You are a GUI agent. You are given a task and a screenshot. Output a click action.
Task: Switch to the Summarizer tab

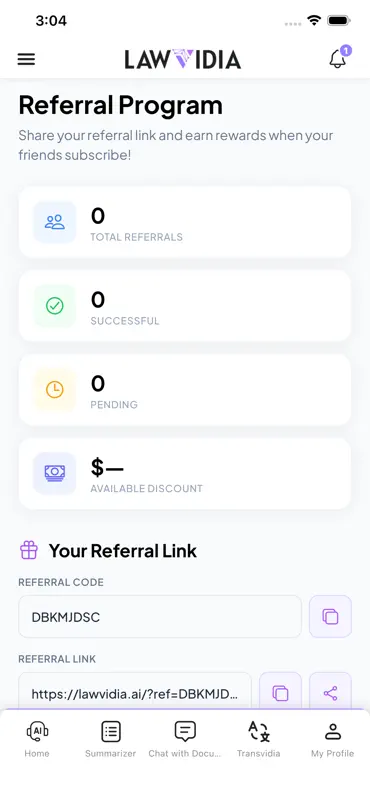pos(111,739)
